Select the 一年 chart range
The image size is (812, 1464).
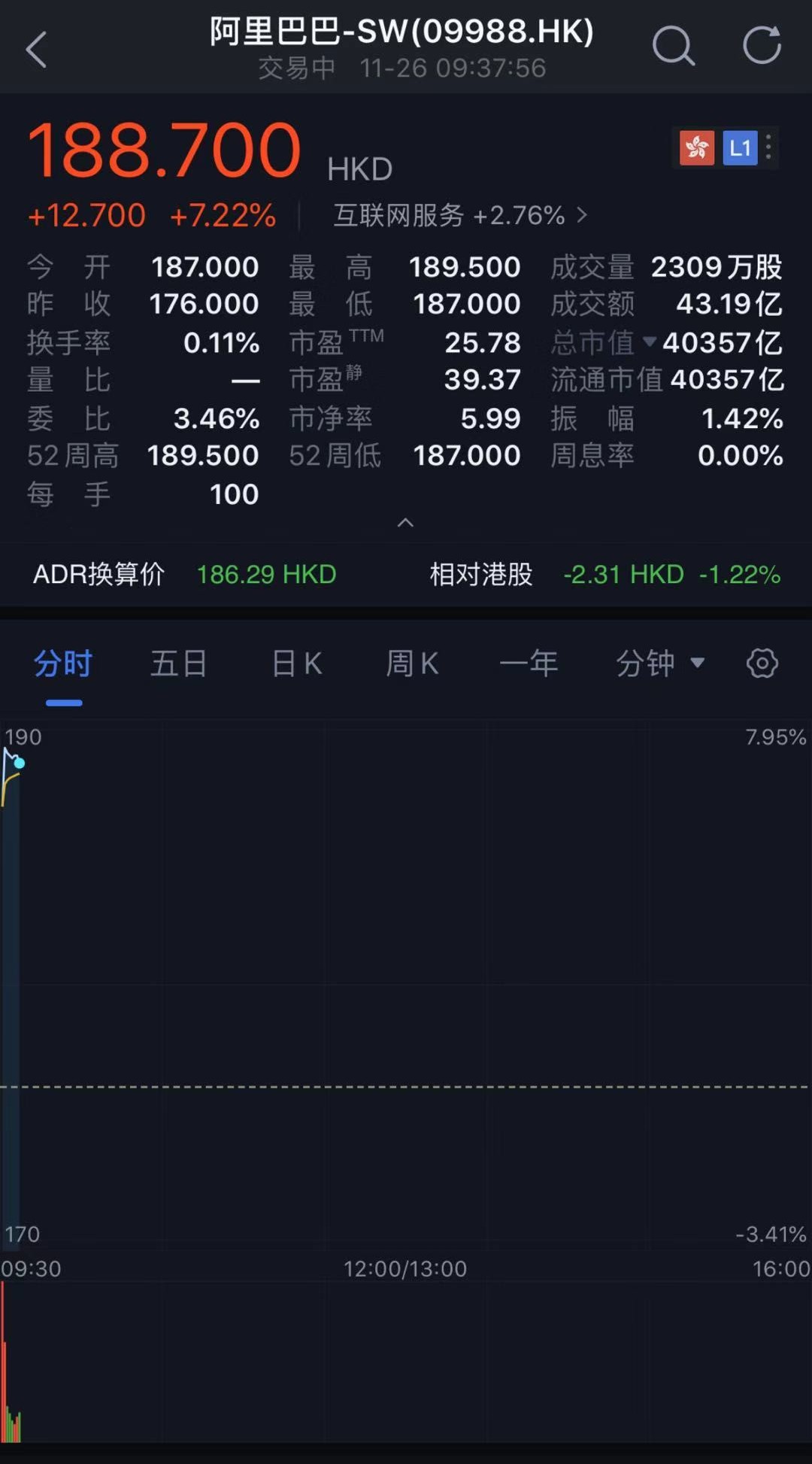(529, 664)
